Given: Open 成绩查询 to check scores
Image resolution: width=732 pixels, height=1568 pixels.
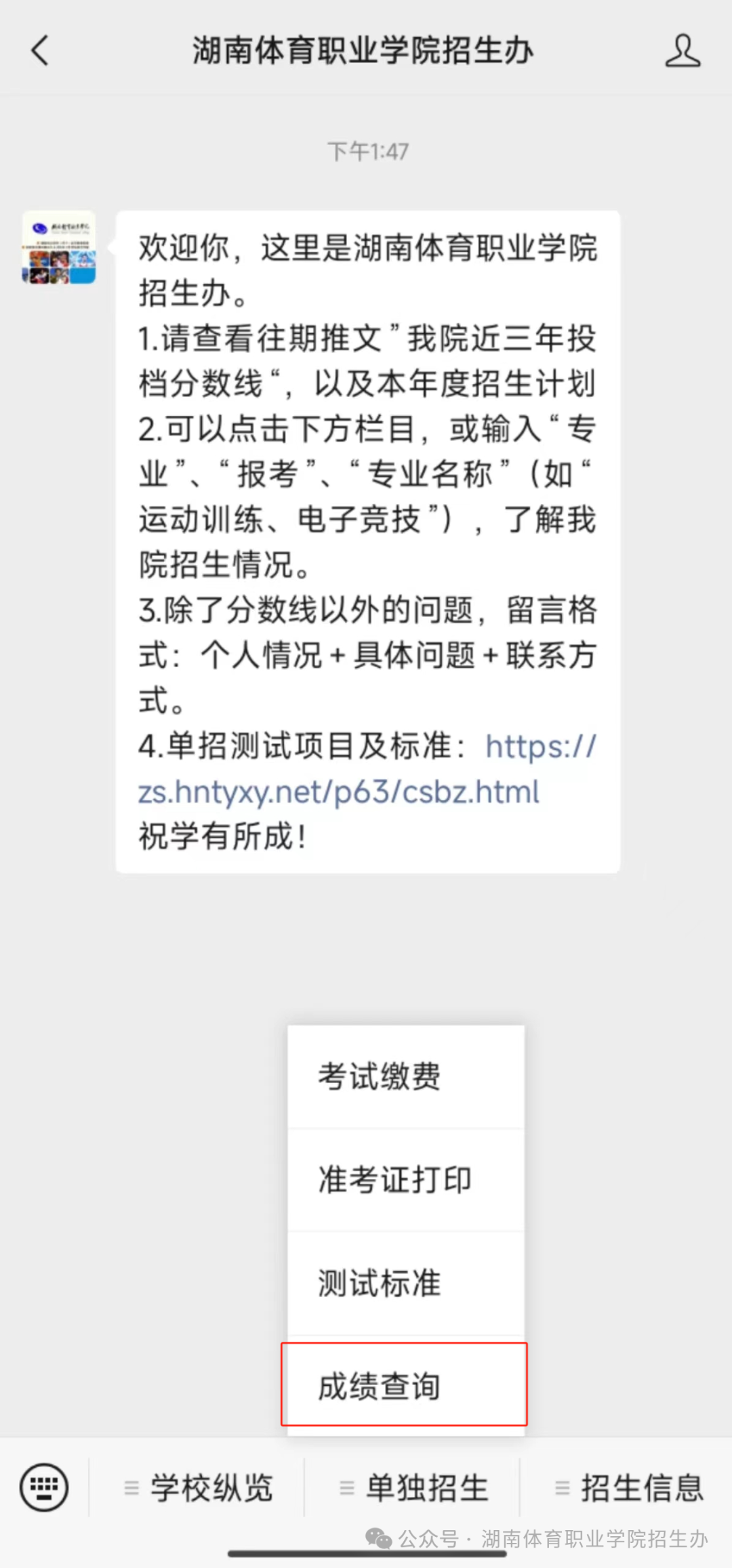Looking at the screenshot, I should tap(404, 1386).
